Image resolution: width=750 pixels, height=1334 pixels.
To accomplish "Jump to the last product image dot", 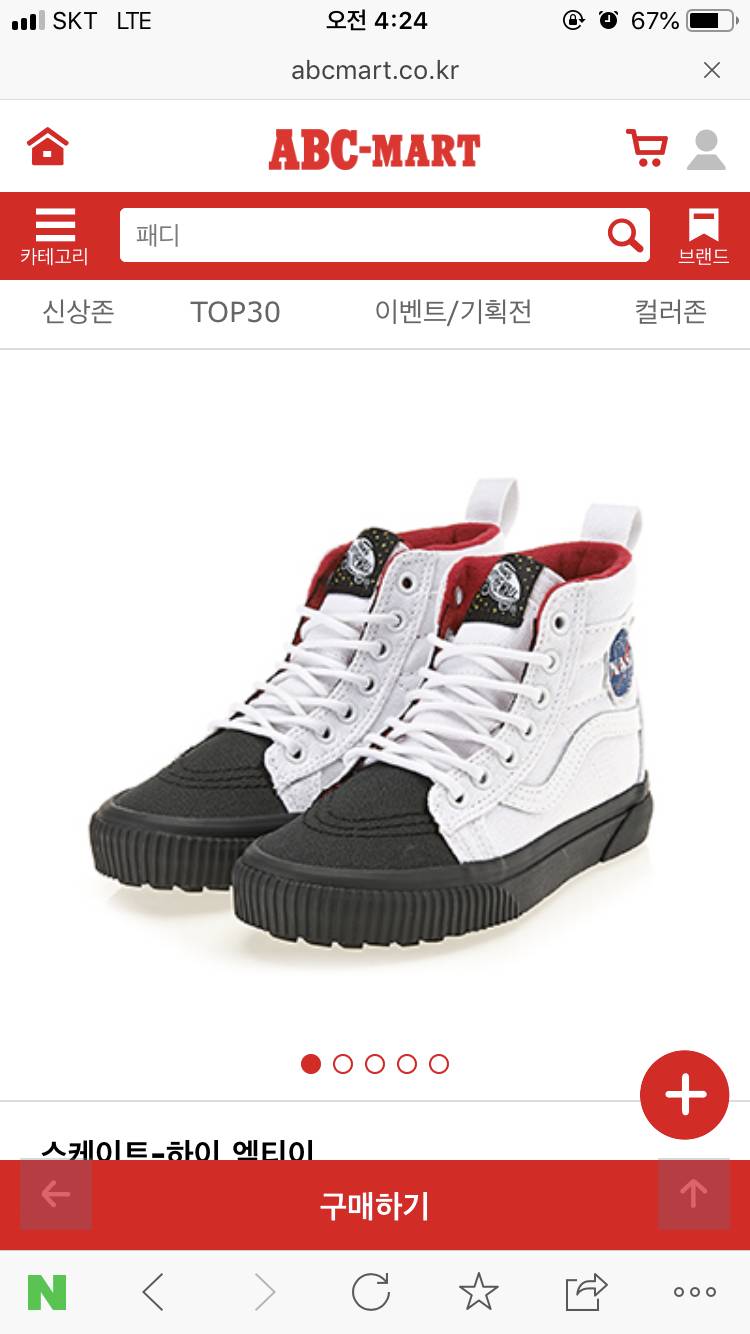I will click(439, 1064).
